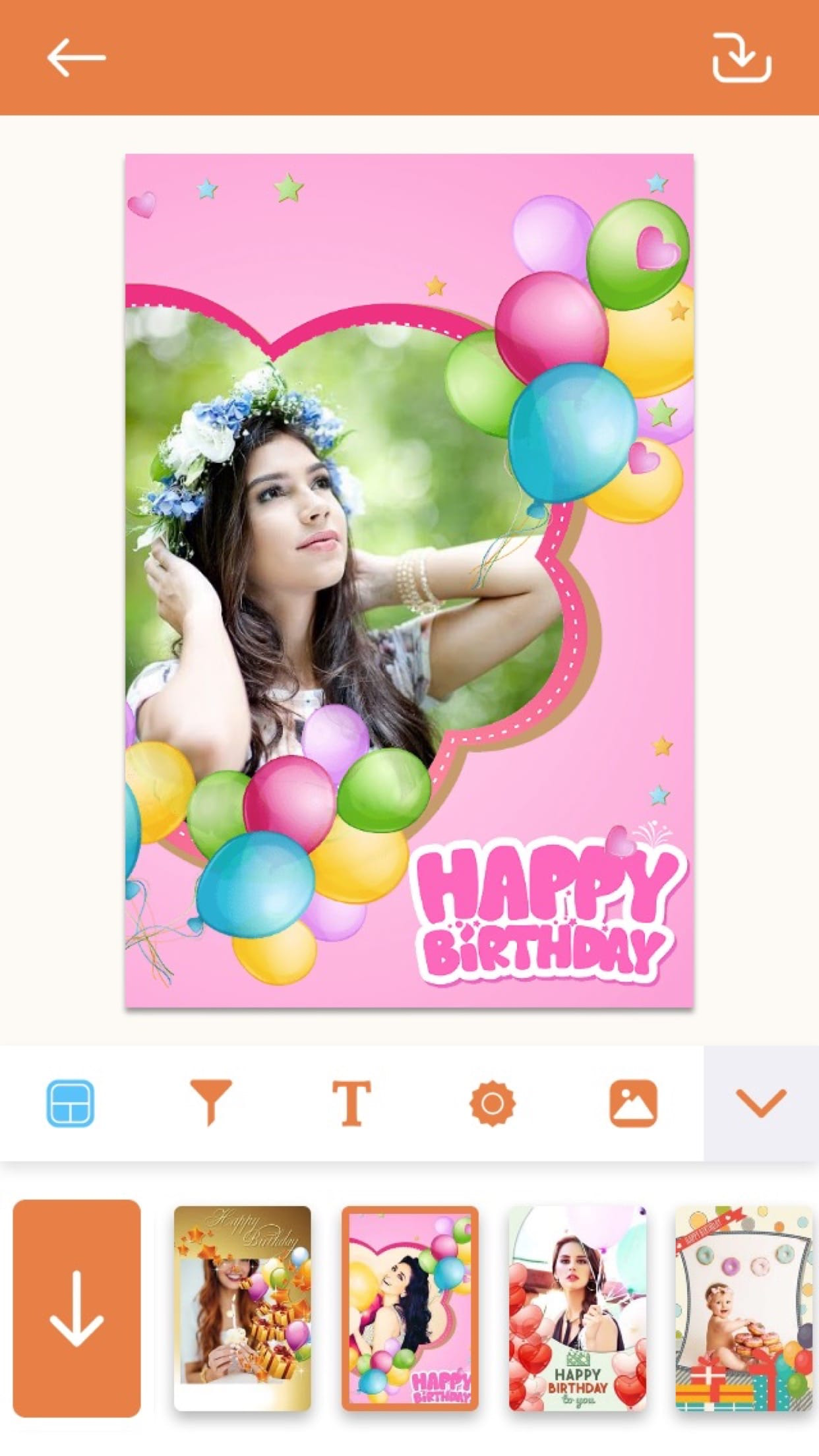Tap the orange down-arrow download button
This screenshot has width=819, height=1456.
click(x=76, y=1308)
